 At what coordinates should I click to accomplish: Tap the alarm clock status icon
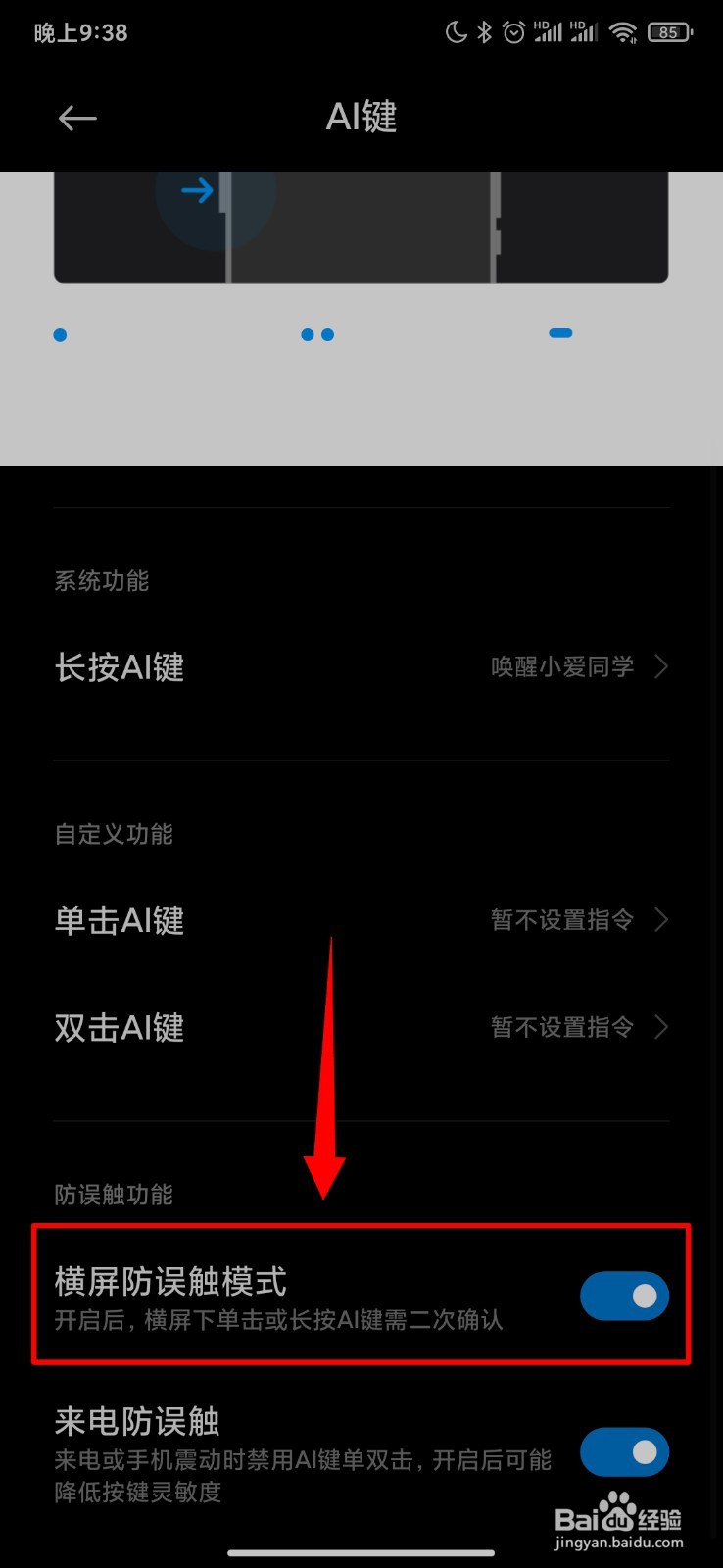pos(513,31)
